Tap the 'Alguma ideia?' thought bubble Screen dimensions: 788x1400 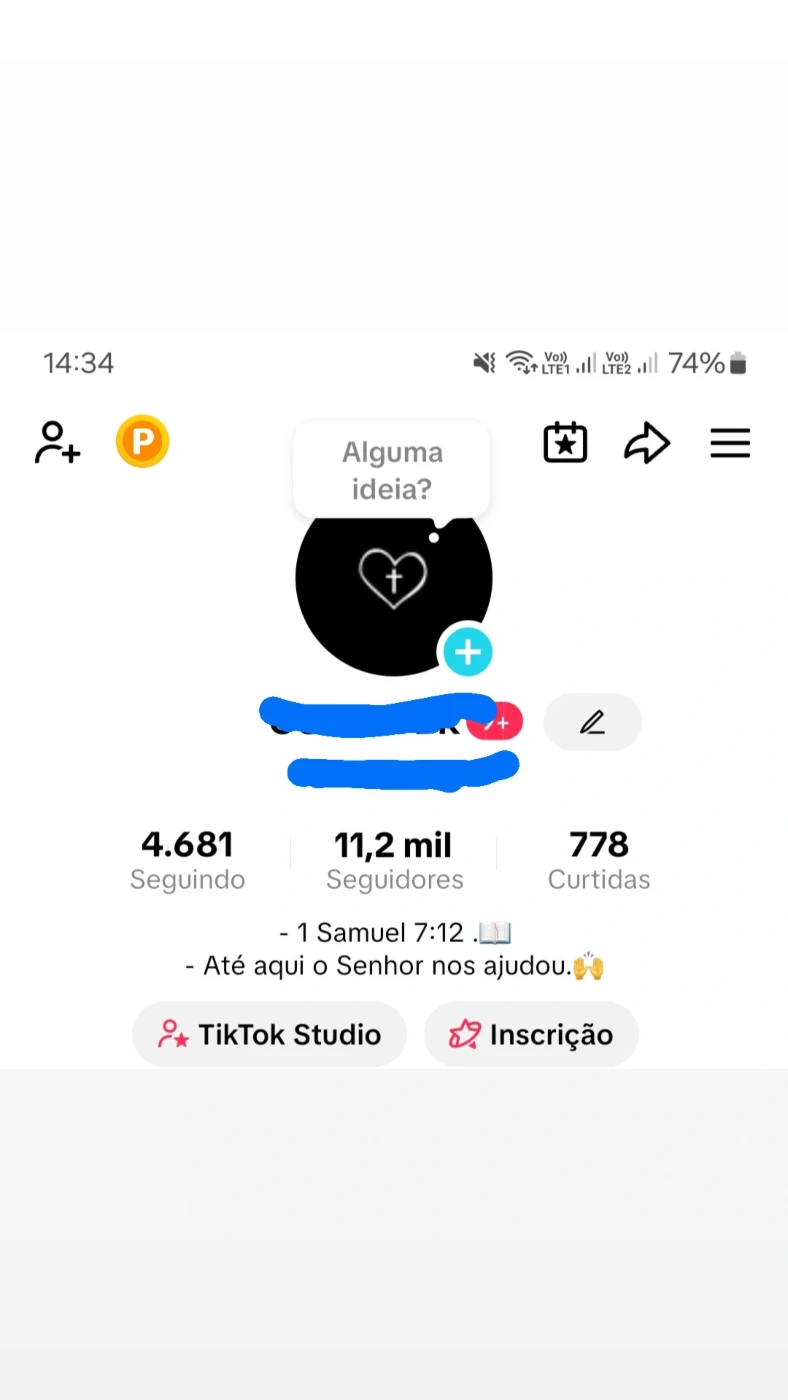click(x=392, y=470)
